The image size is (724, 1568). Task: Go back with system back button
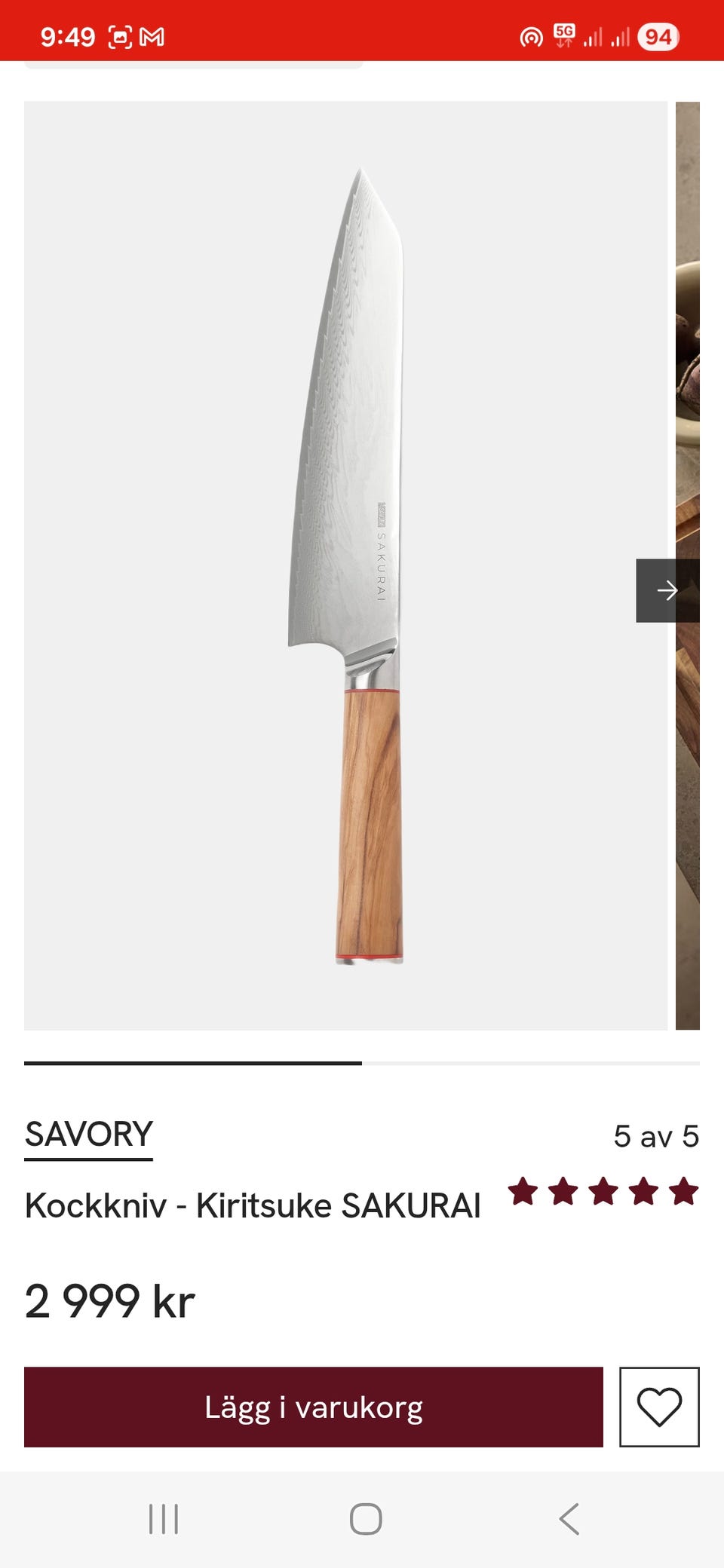click(569, 1519)
